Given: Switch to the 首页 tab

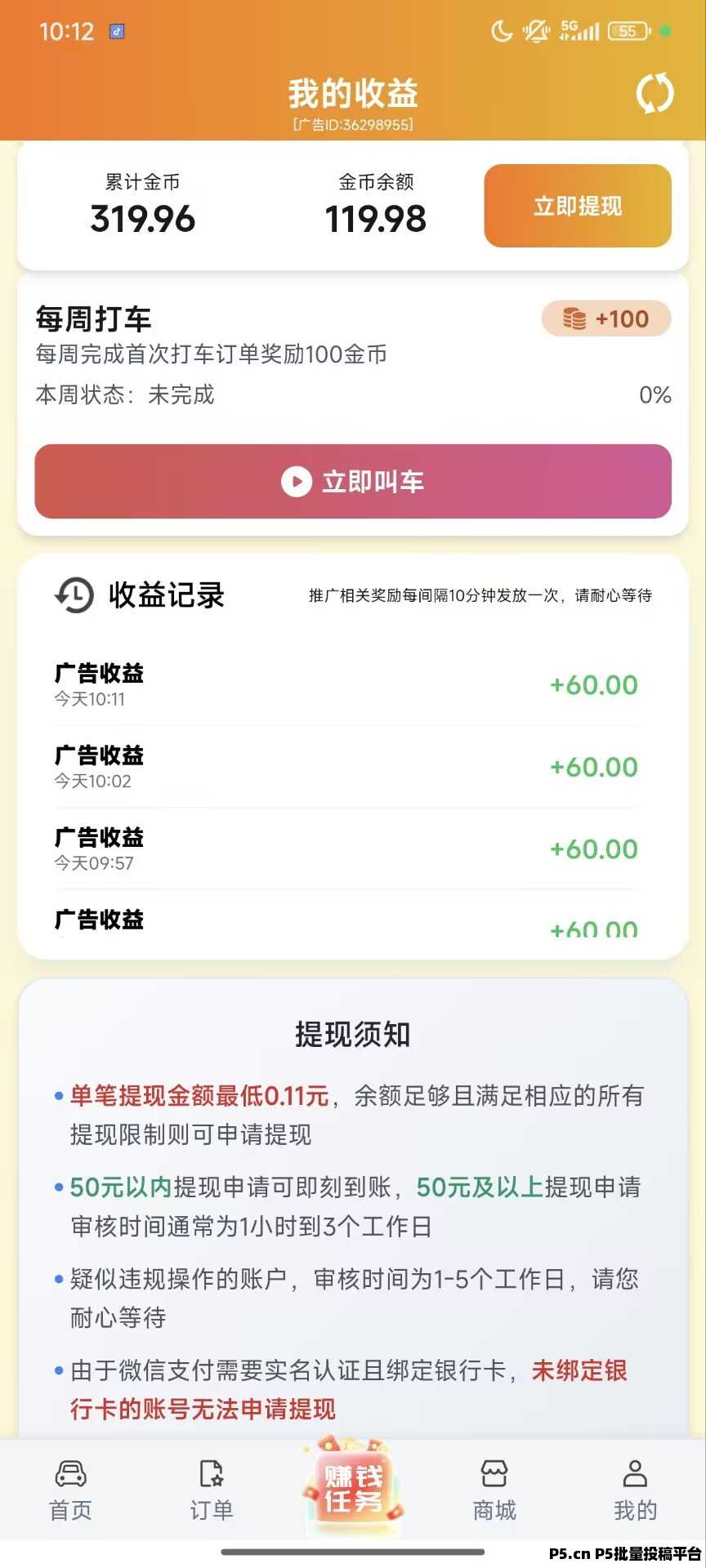Looking at the screenshot, I should point(70,1491).
